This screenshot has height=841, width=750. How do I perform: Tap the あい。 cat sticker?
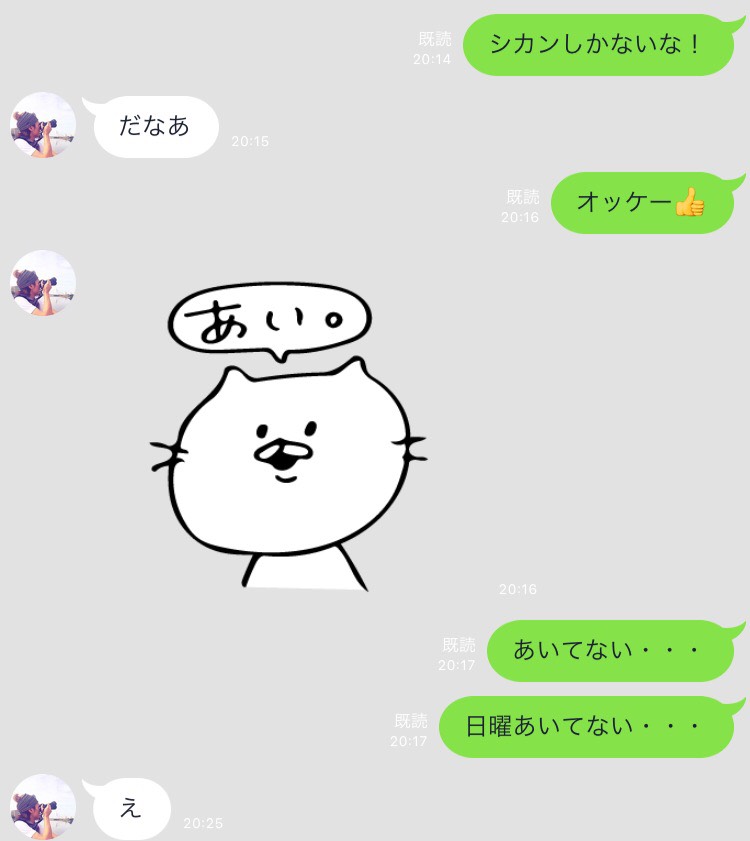click(288, 440)
